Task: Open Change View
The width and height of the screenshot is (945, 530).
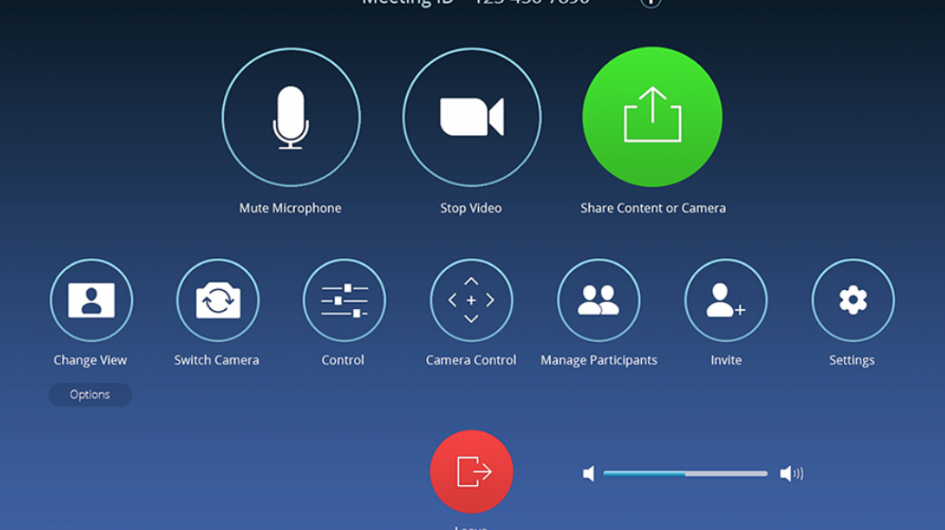Action: (x=91, y=300)
